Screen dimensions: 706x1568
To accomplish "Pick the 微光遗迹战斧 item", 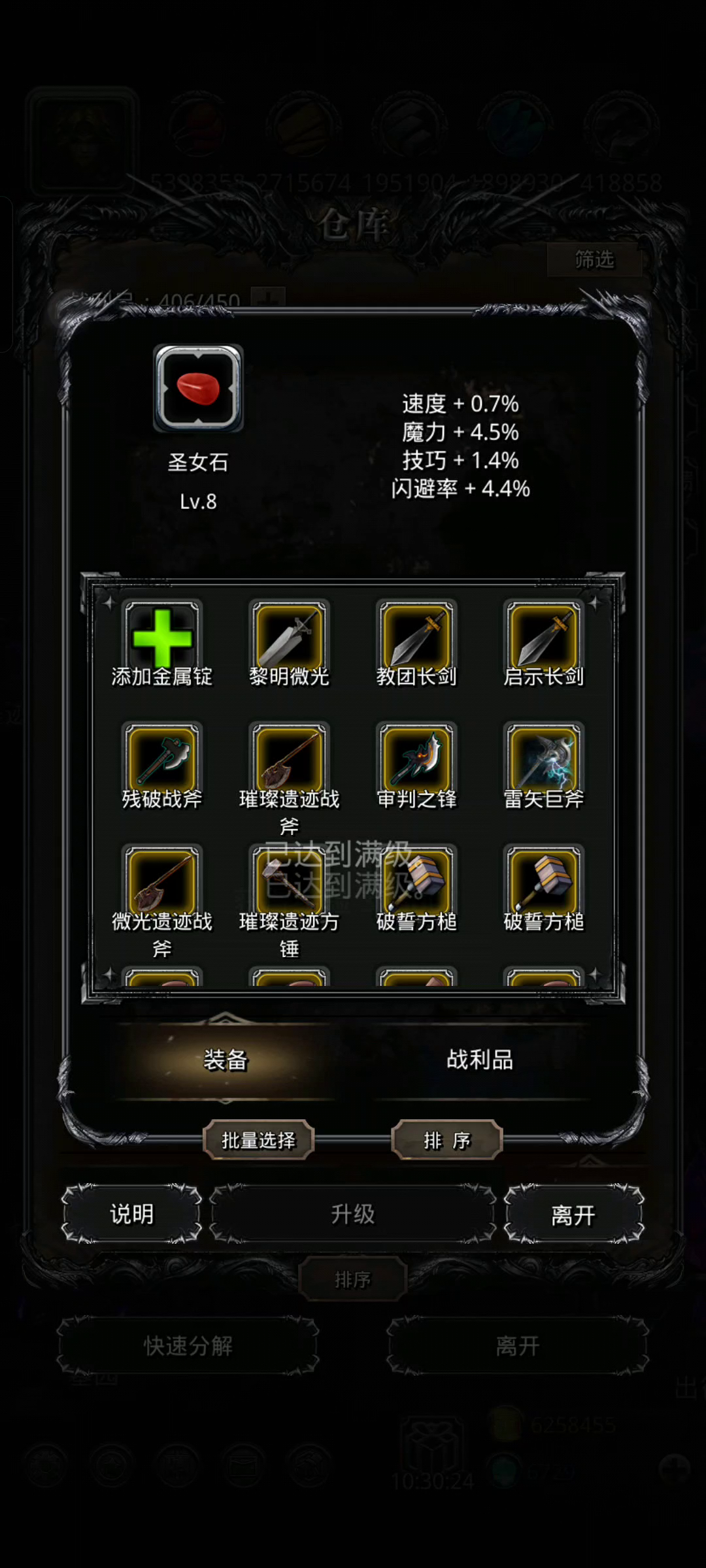I will [161, 900].
